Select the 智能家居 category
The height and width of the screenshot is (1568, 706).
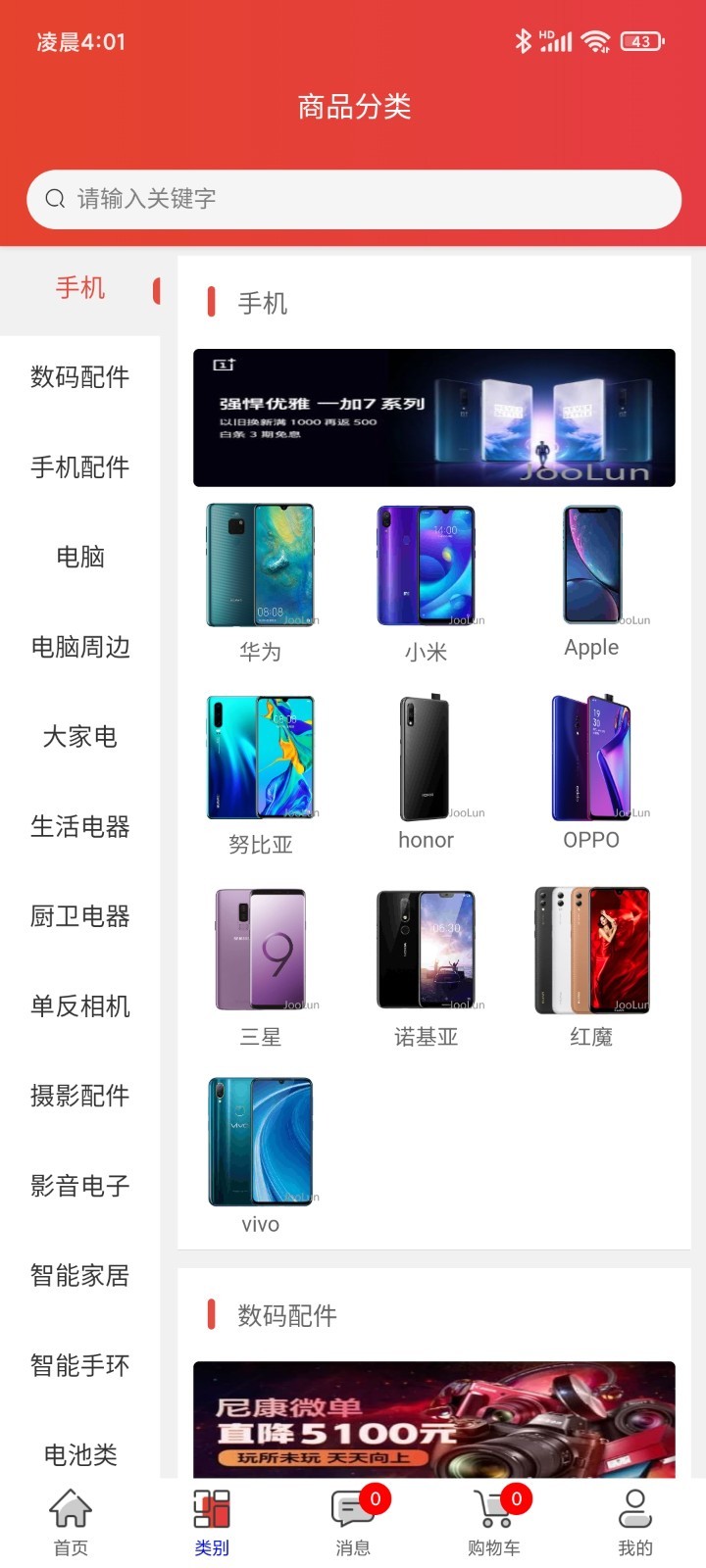pyautogui.click(x=79, y=1276)
